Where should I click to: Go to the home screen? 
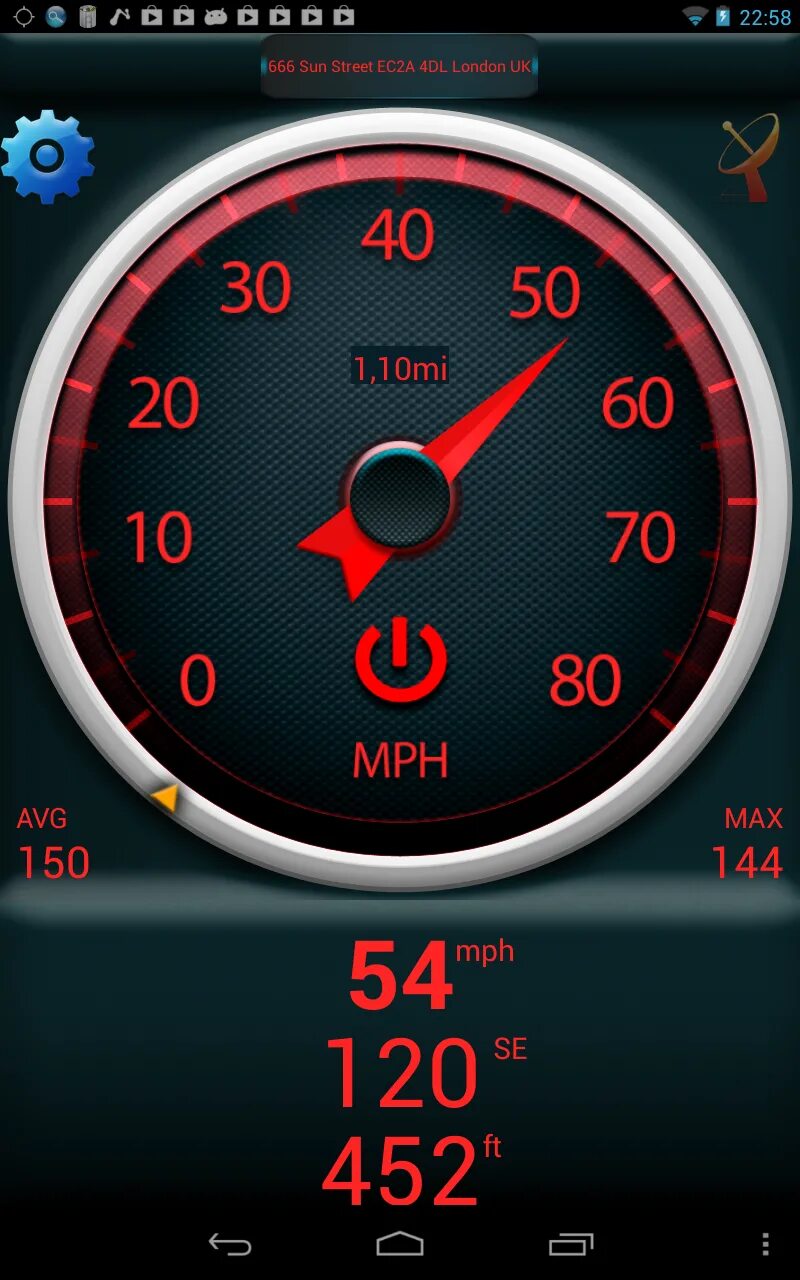point(400,1244)
